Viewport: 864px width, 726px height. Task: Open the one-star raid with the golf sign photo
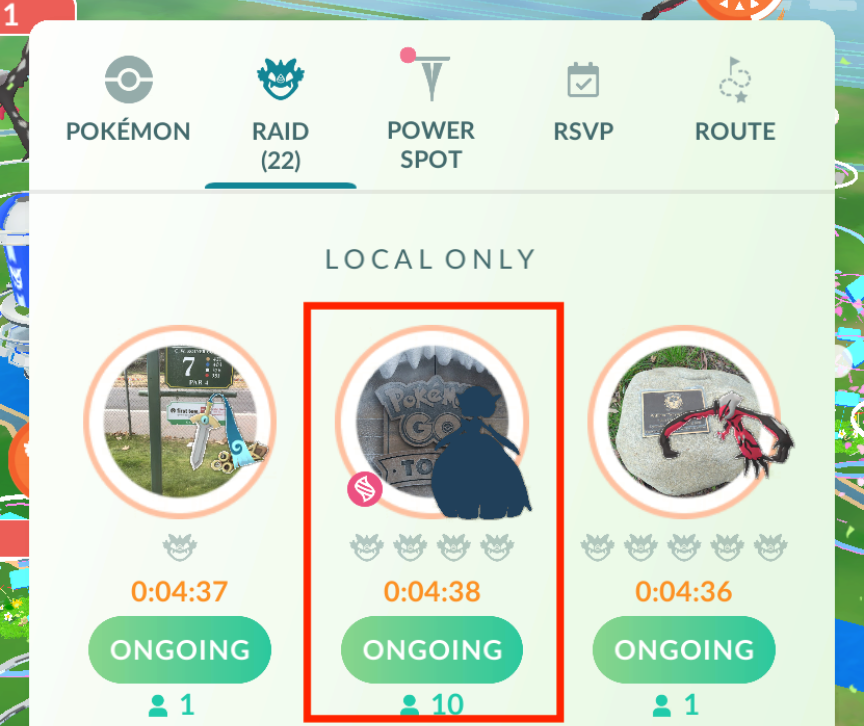[180, 421]
